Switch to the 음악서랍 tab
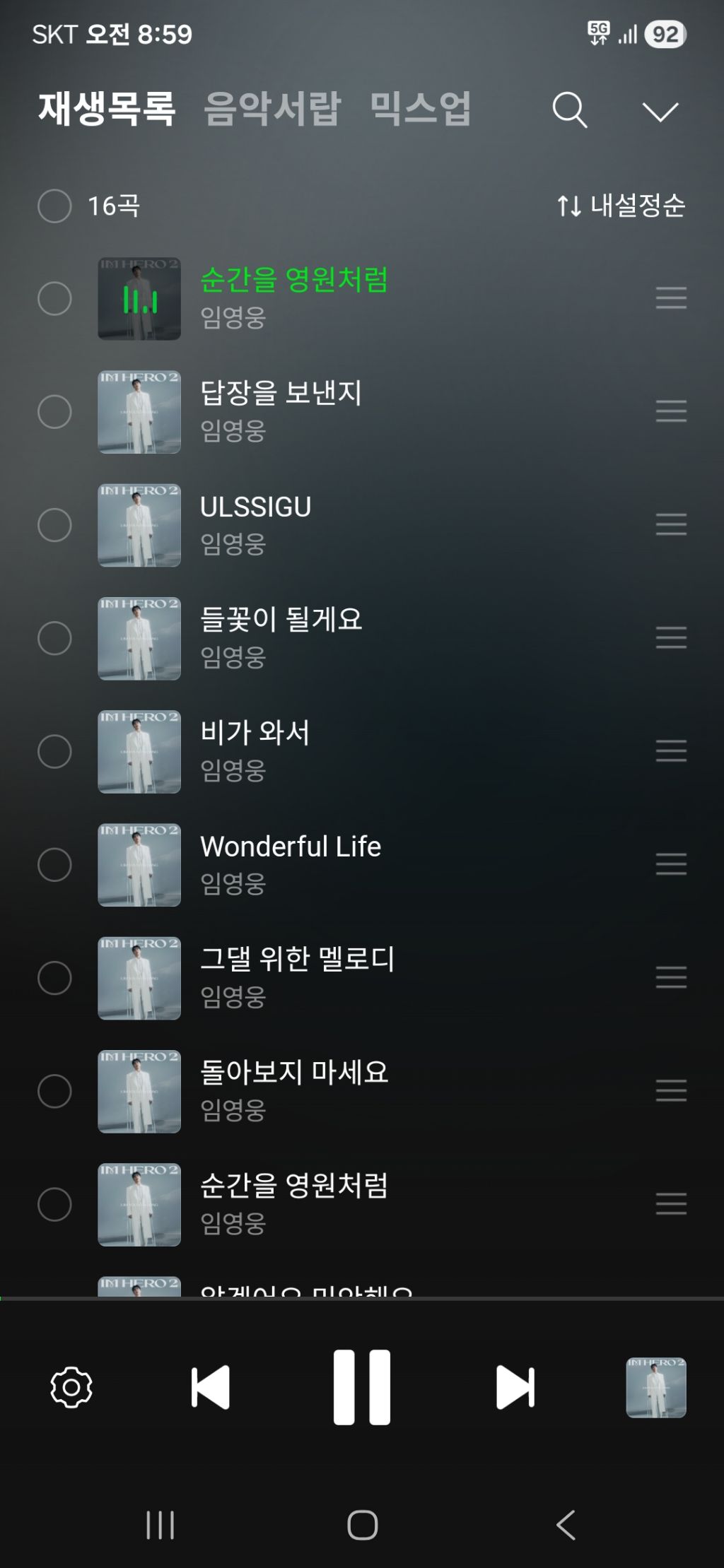 272,109
